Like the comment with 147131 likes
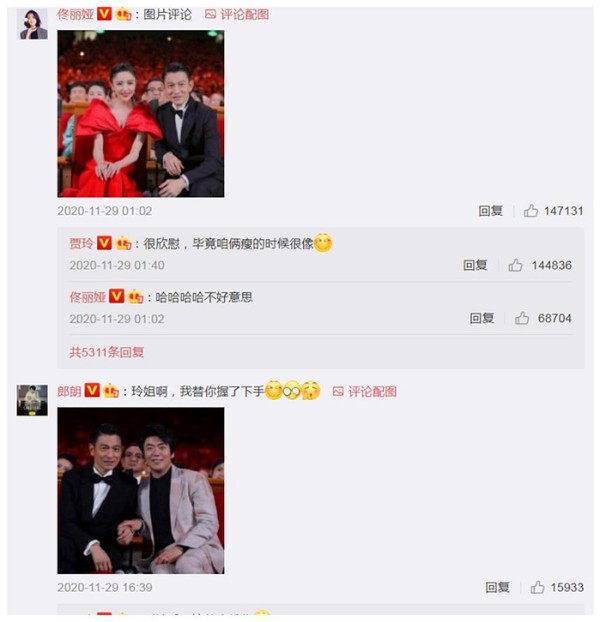The height and width of the screenshot is (622, 600). click(531, 211)
